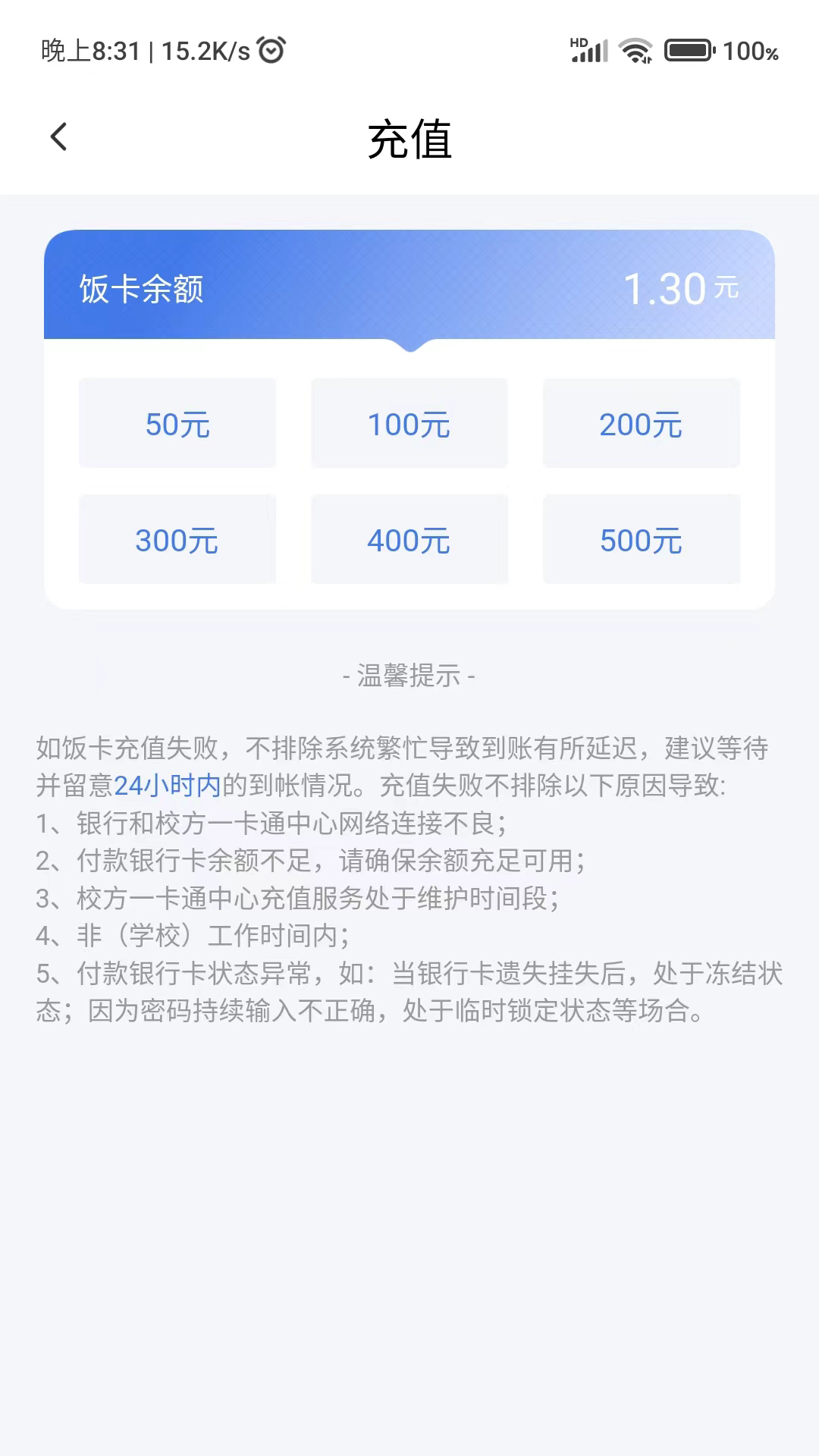Click the 温馨提示 notice heading
The image size is (819, 1456).
(x=409, y=677)
